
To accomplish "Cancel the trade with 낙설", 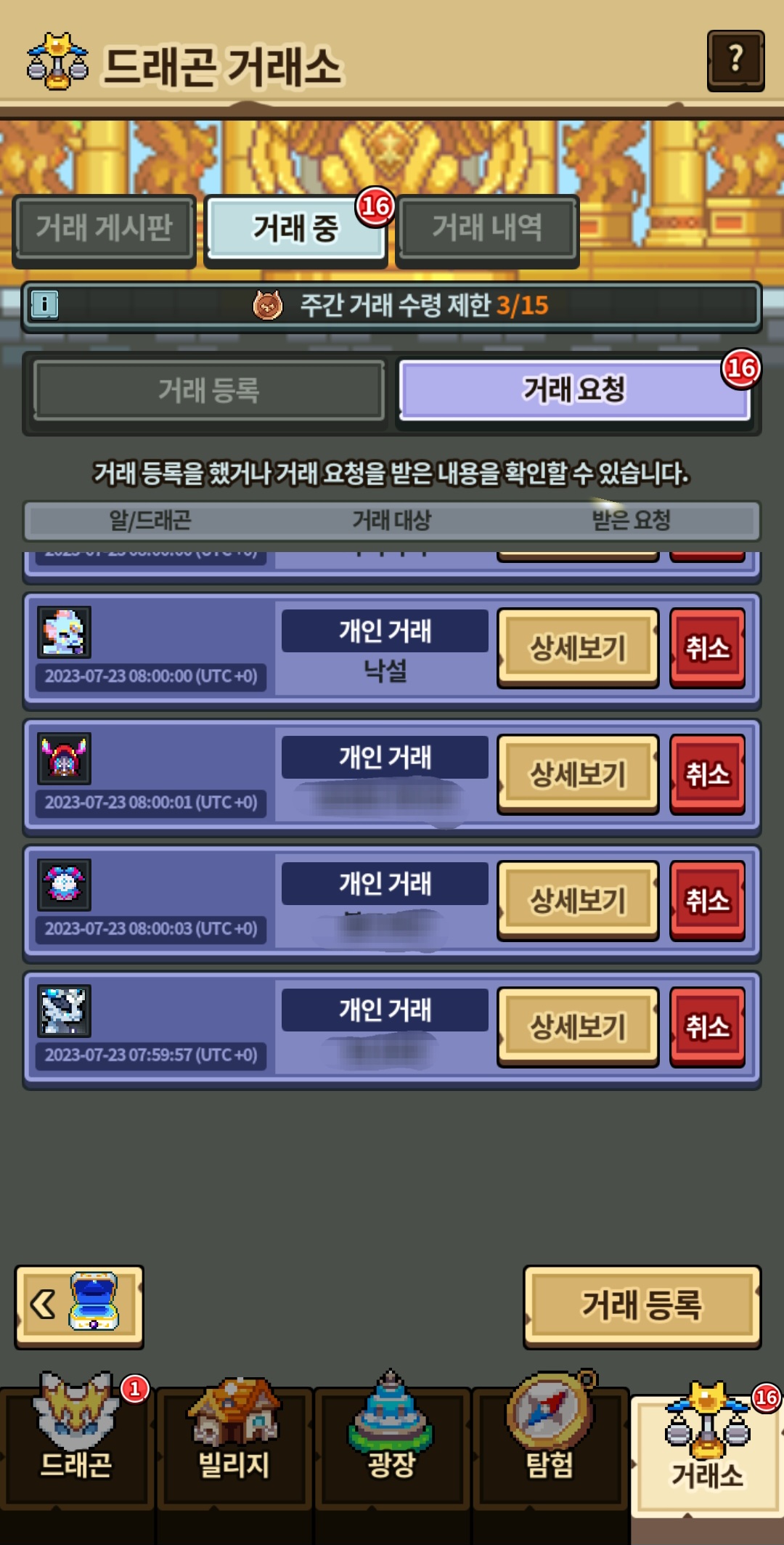I will click(707, 648).
